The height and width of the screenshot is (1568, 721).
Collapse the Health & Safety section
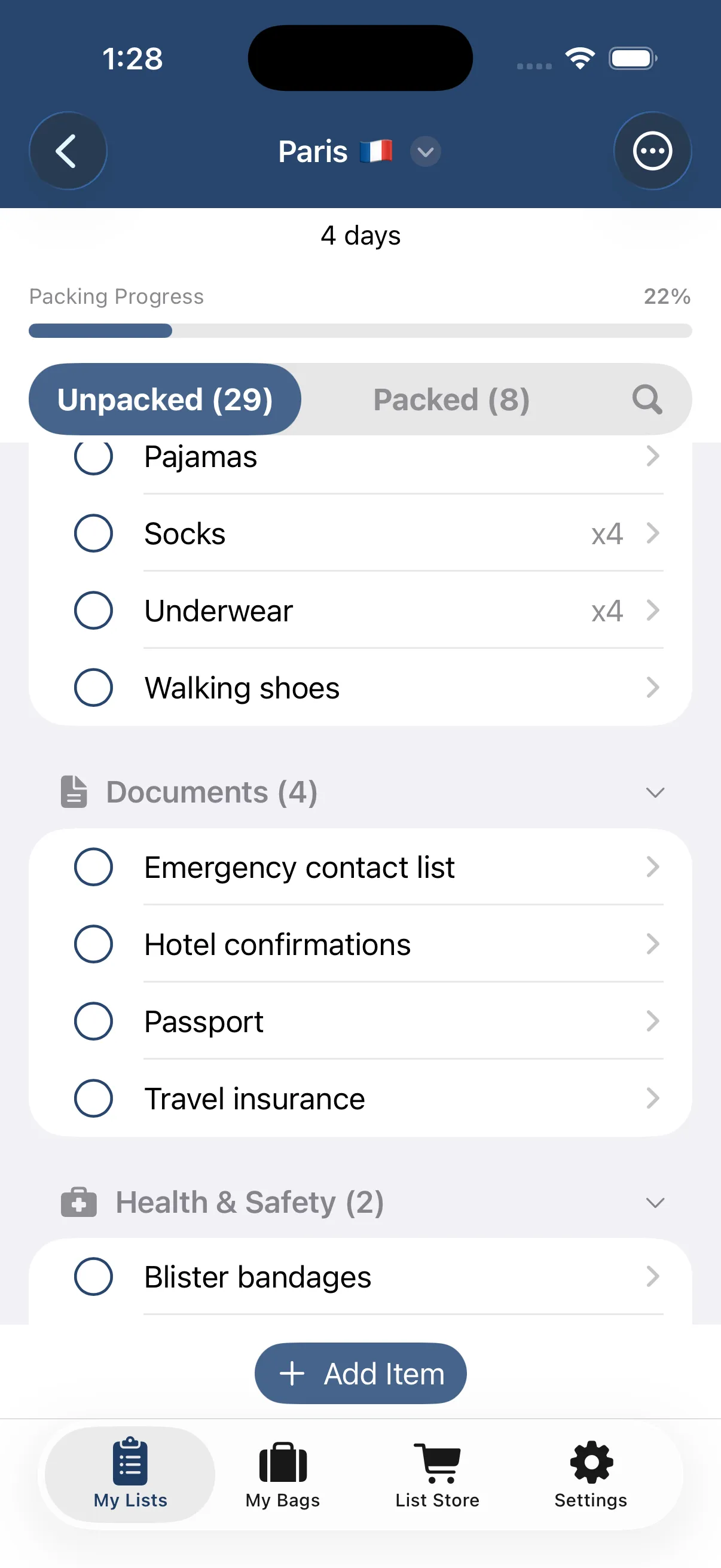pyautogui.click(x=655, y=1203)
